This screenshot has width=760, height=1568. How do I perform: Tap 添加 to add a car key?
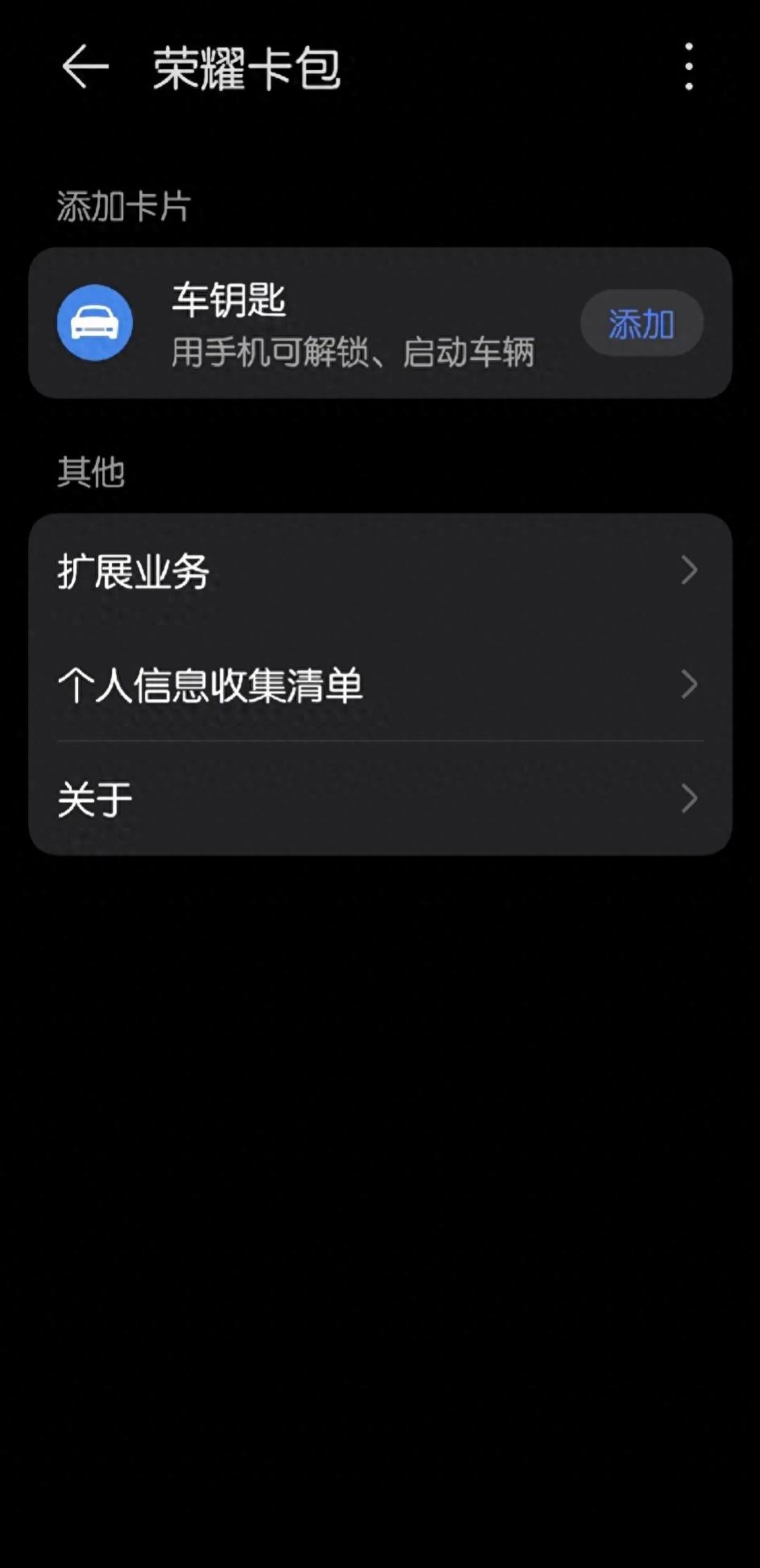click(x=641, y=324)
